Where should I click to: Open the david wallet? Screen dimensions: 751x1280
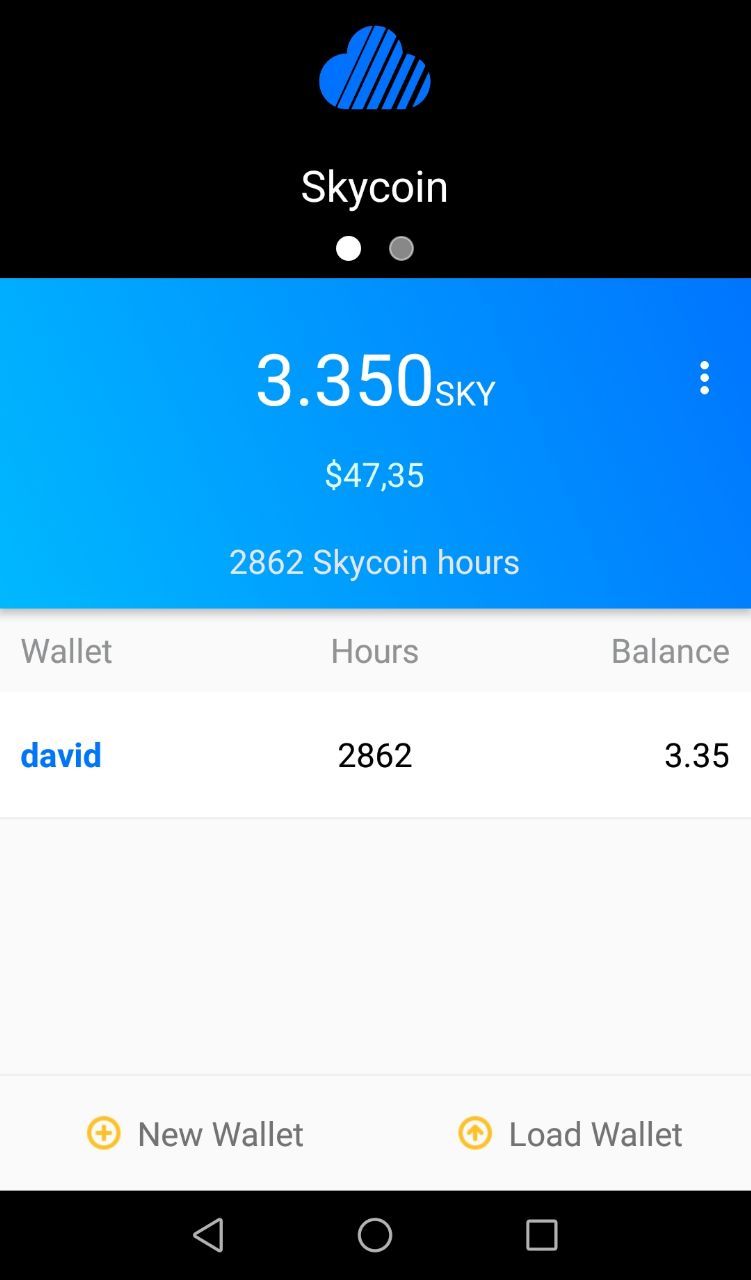pyautogui.click(x=375, y=755)
